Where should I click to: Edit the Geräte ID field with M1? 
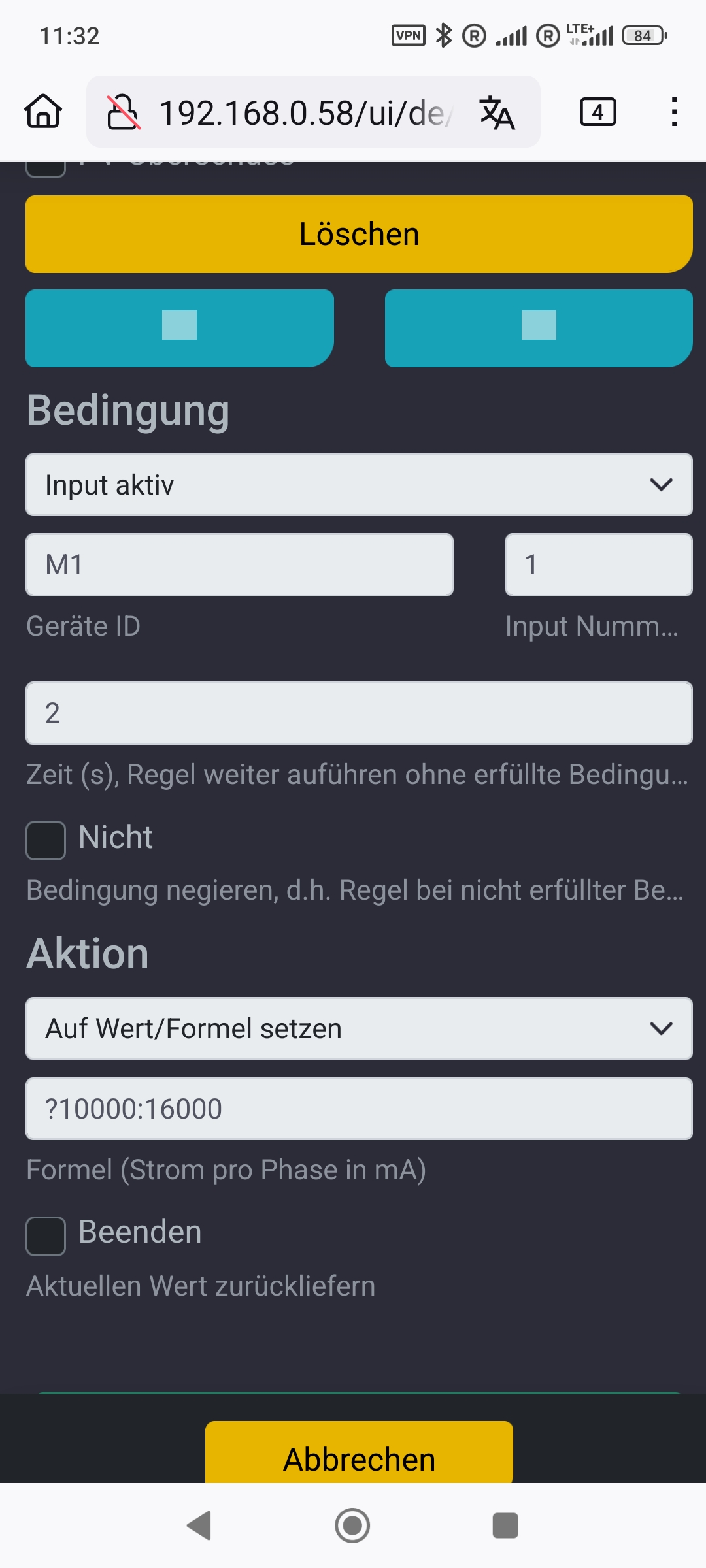coord(239,565)
